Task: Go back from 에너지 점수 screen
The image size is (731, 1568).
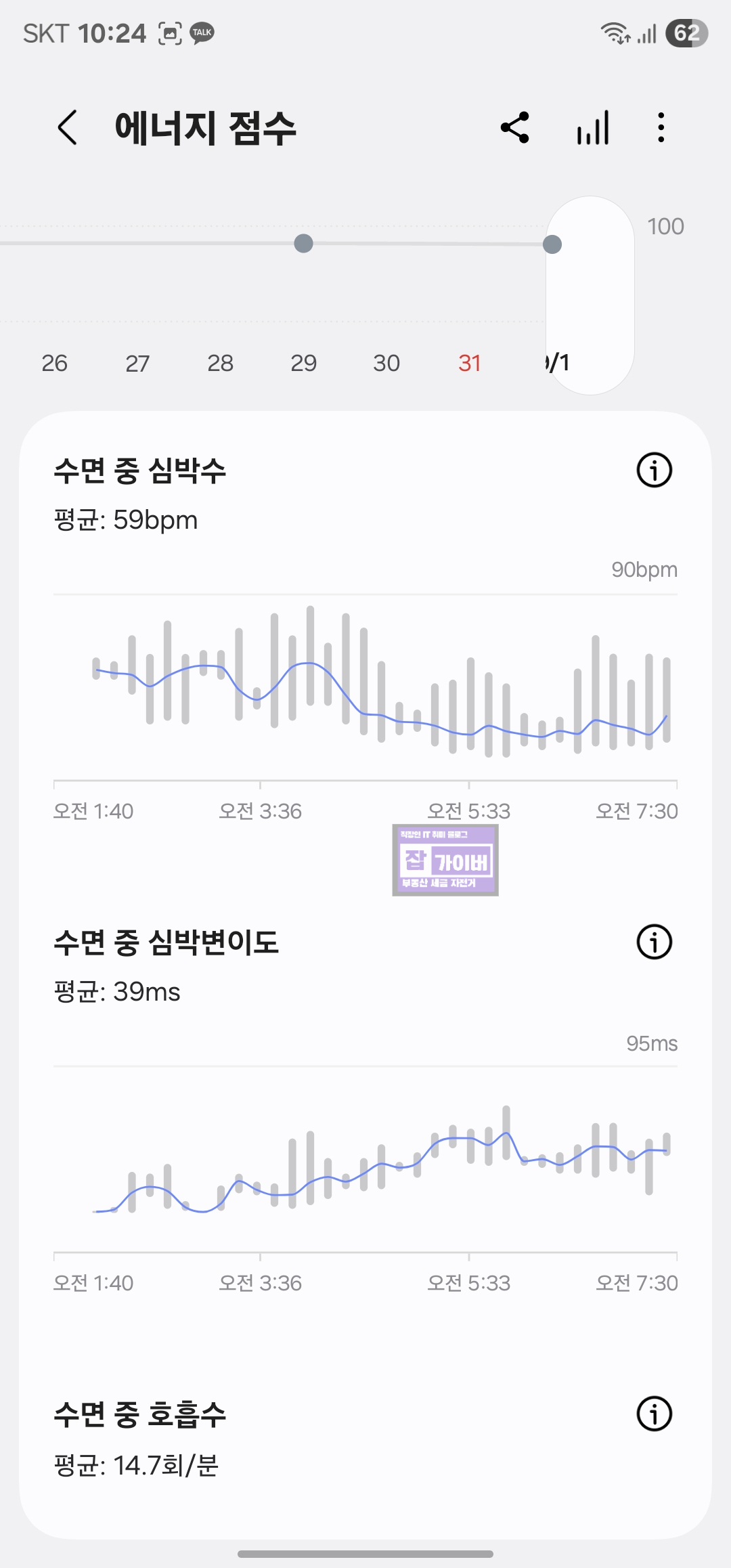Action: click(68, 127)
